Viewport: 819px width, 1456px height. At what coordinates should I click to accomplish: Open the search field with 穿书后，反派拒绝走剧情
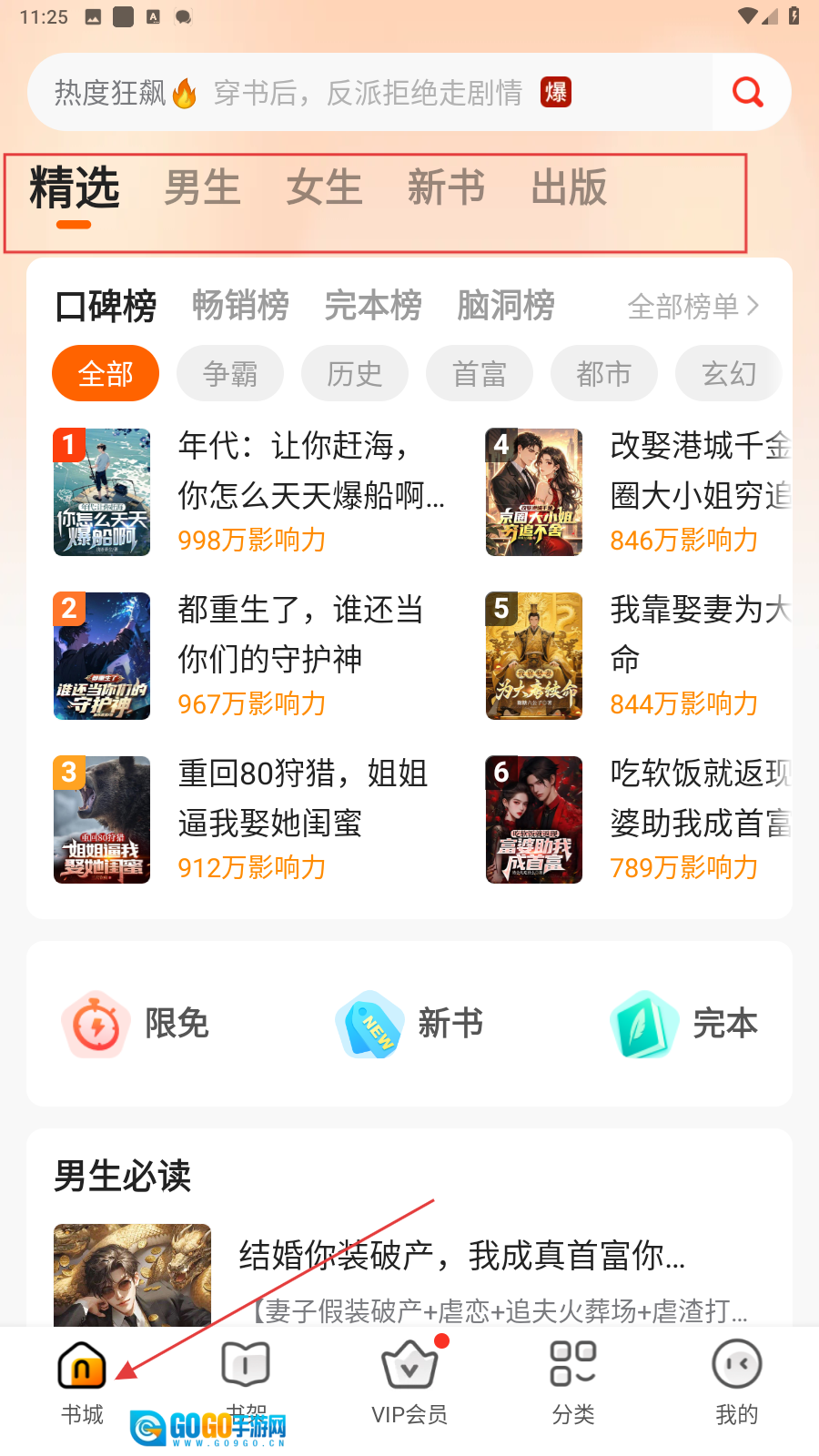(368, 93)
